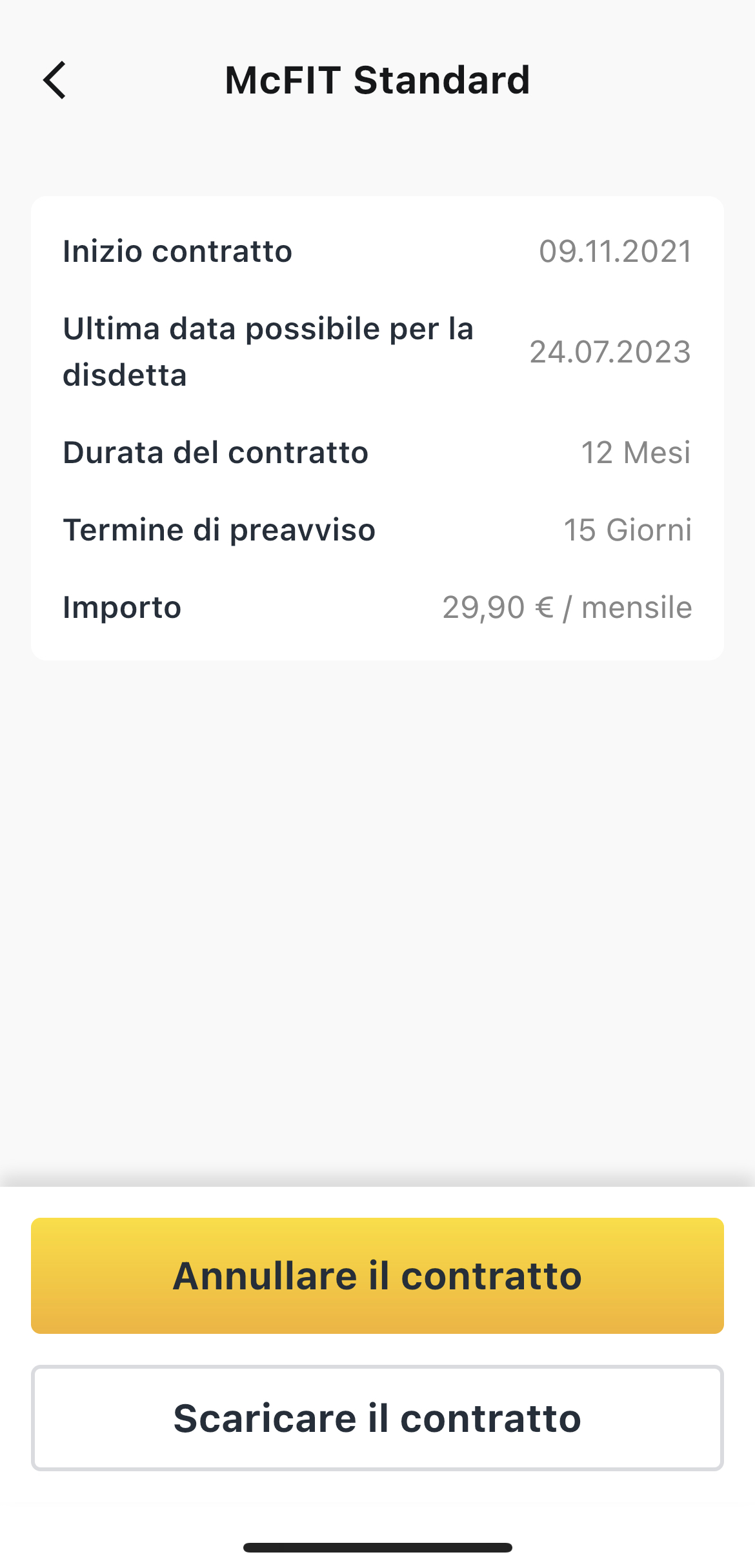Image resolution: width=755 pixels, height=1568 pixels.
Task: Tap Annullare il contratto button
Action: pos(377,1275)
